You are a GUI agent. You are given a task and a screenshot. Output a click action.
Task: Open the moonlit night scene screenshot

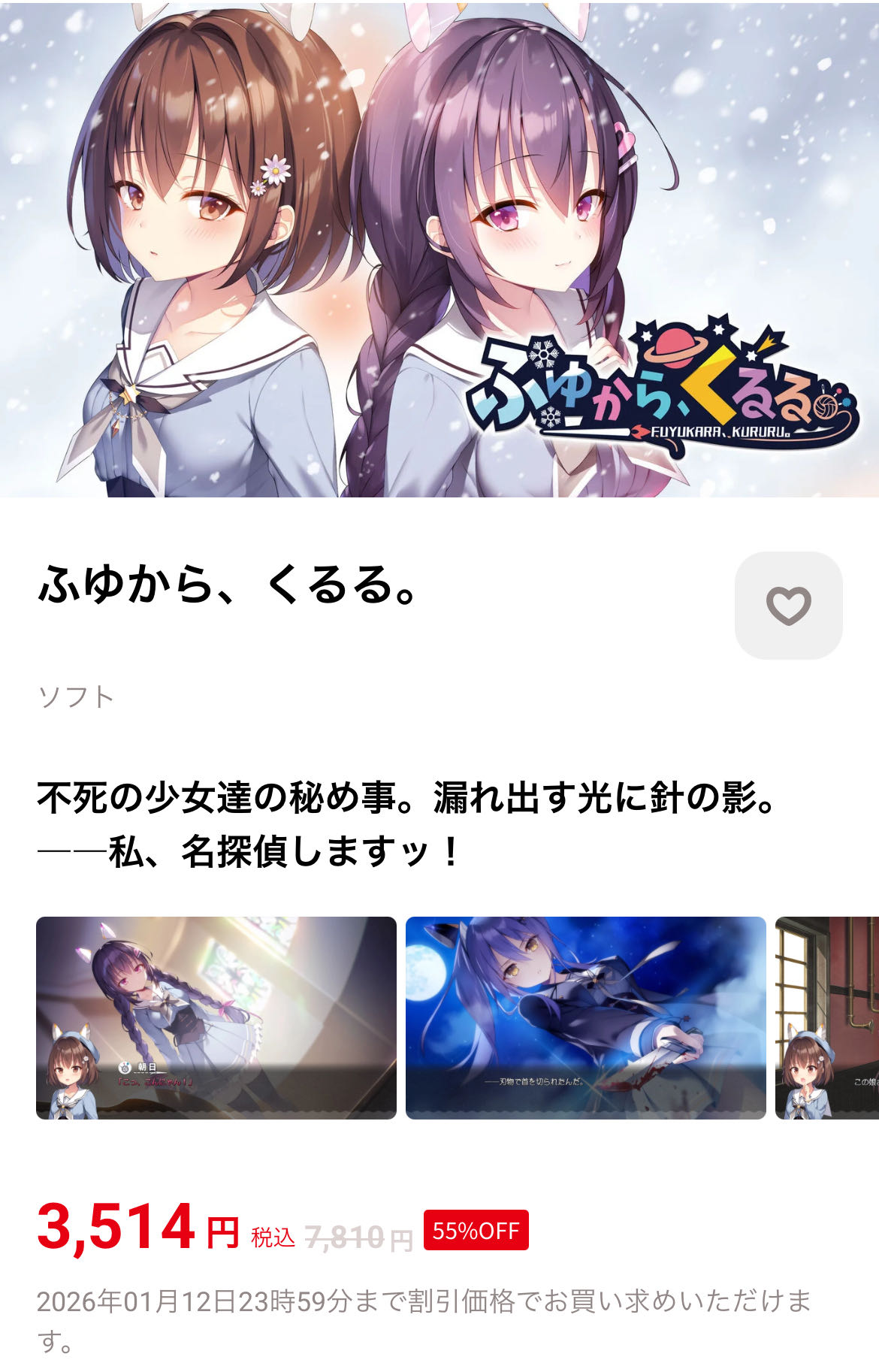(x=585, y=1017)
